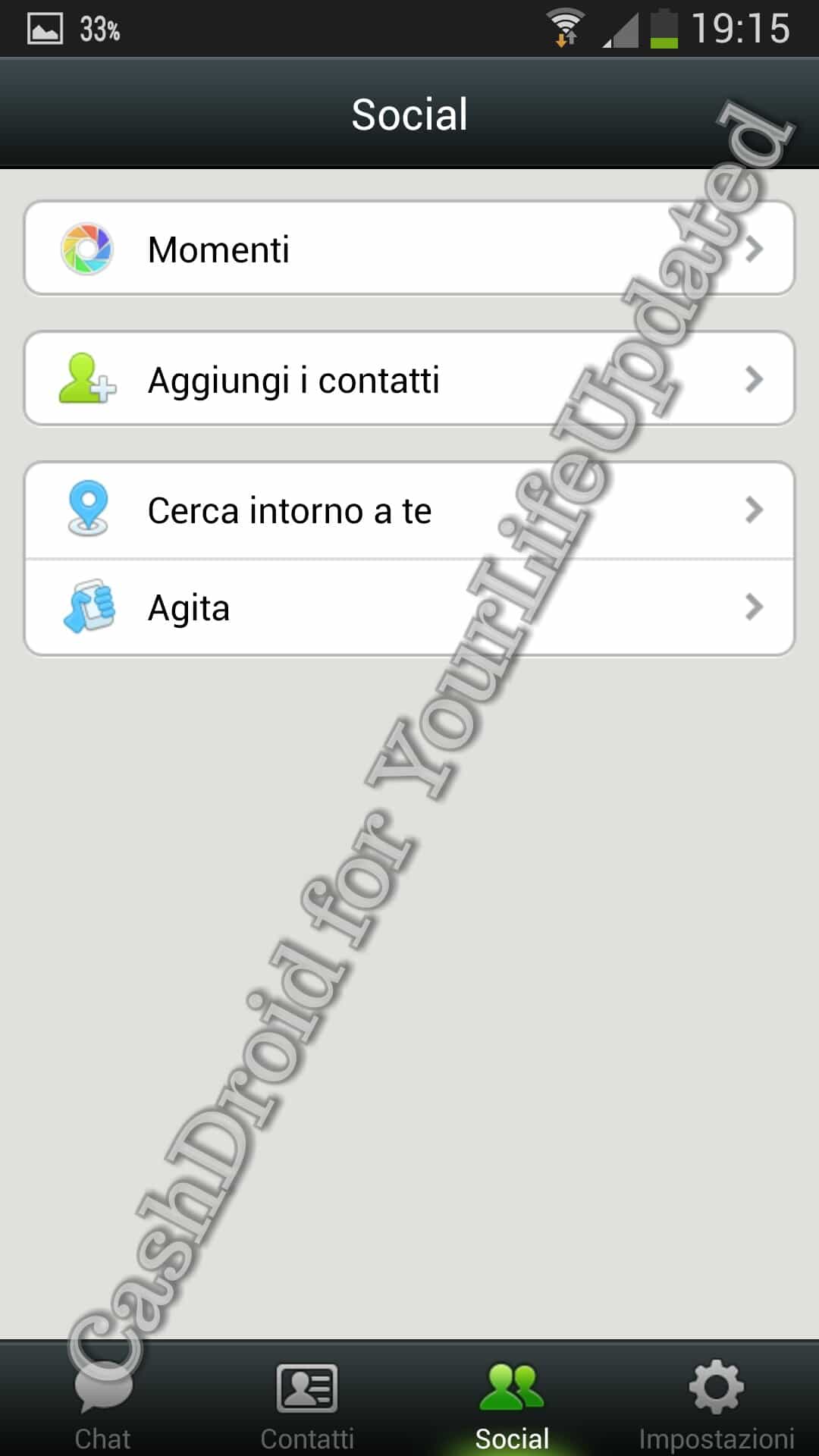The image size is (819, 1456).
Task: Open the Impostazioni tab
Action: (717, 1403)
